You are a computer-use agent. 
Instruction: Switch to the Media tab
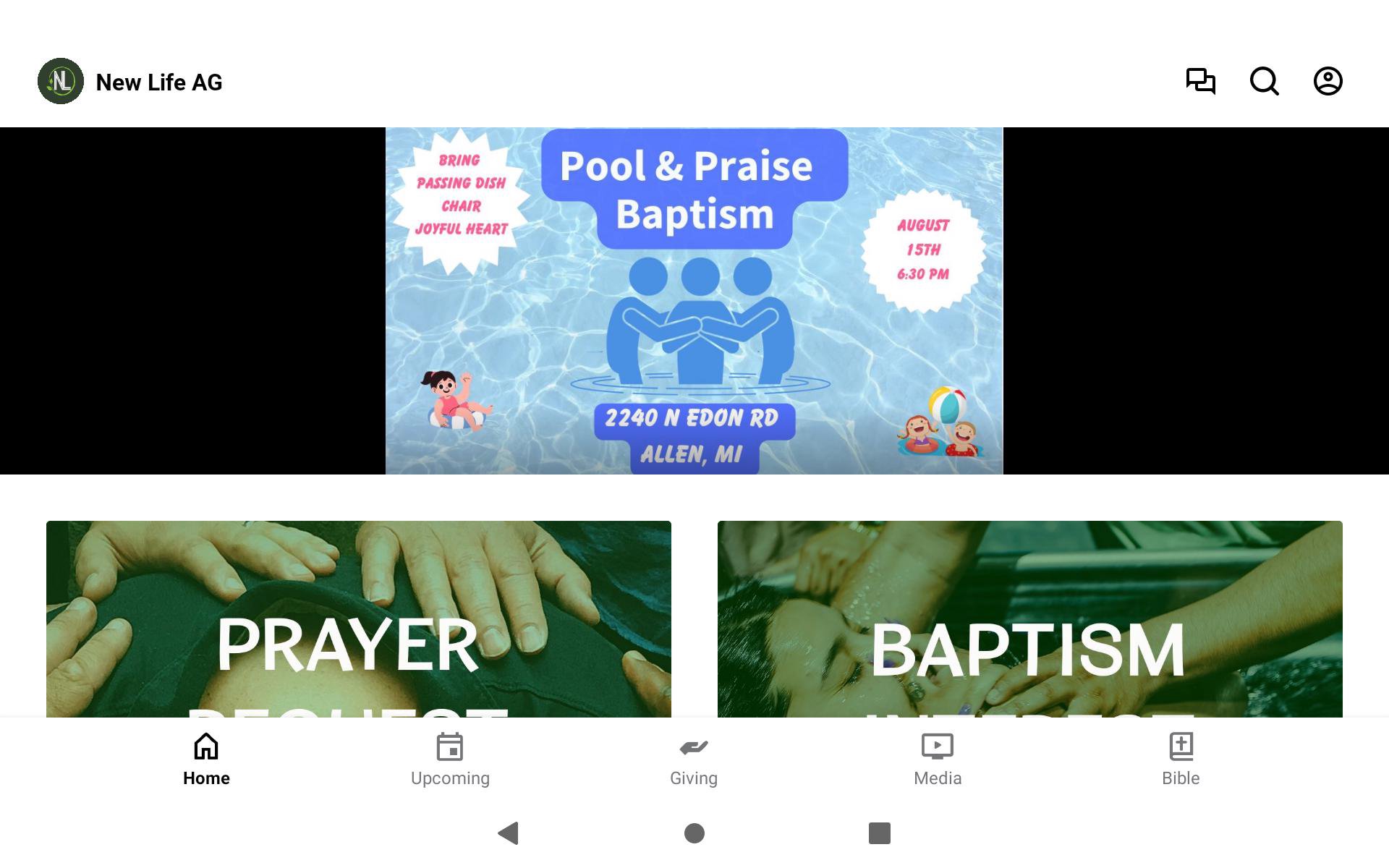[x=937, y=759]
